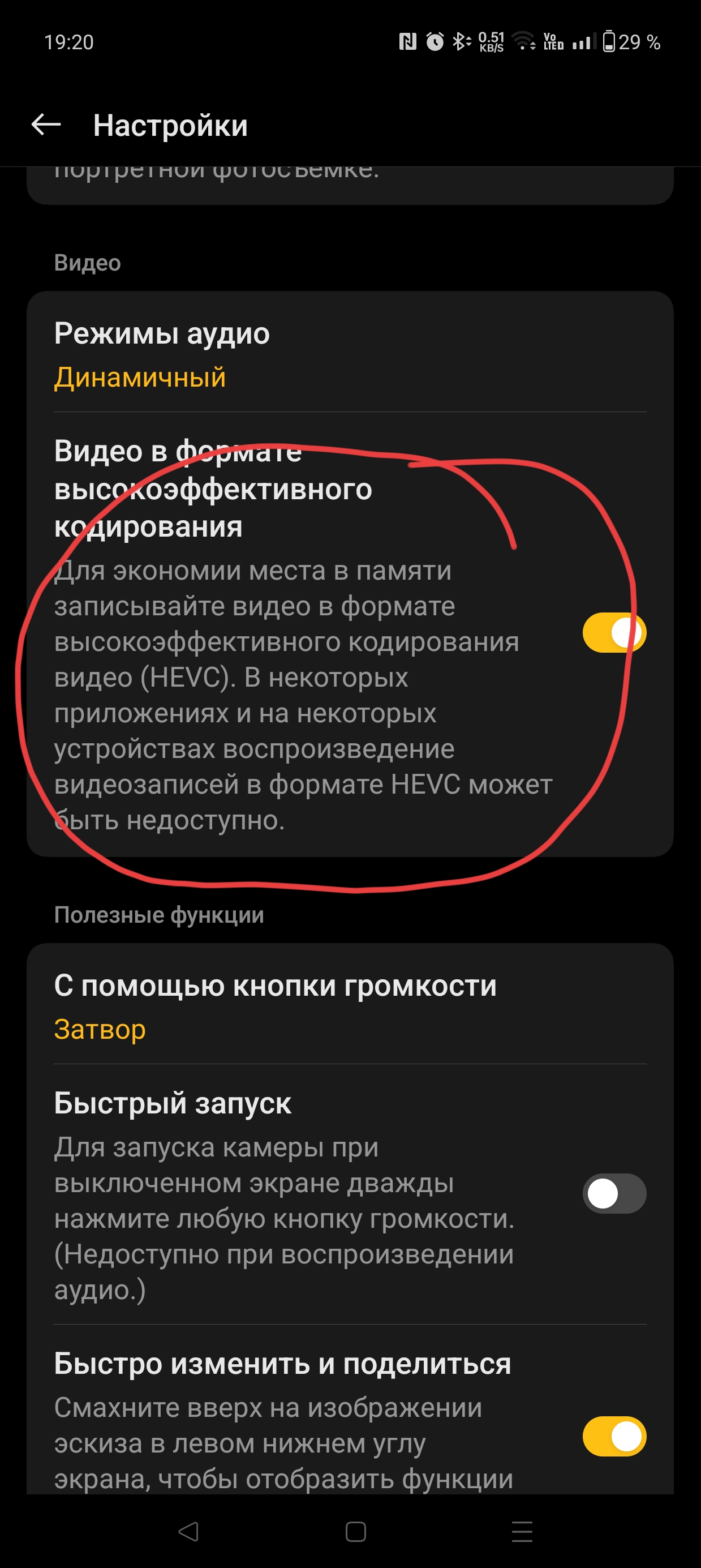
Task: Open Режимы аудио setting
Action: 350,354
